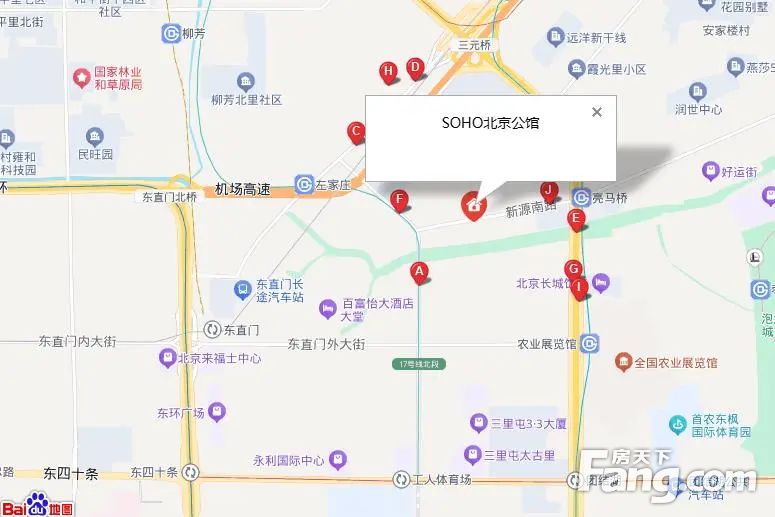Tap map marker E
This screenshot has height=517, width=775.
coord(576,218)
